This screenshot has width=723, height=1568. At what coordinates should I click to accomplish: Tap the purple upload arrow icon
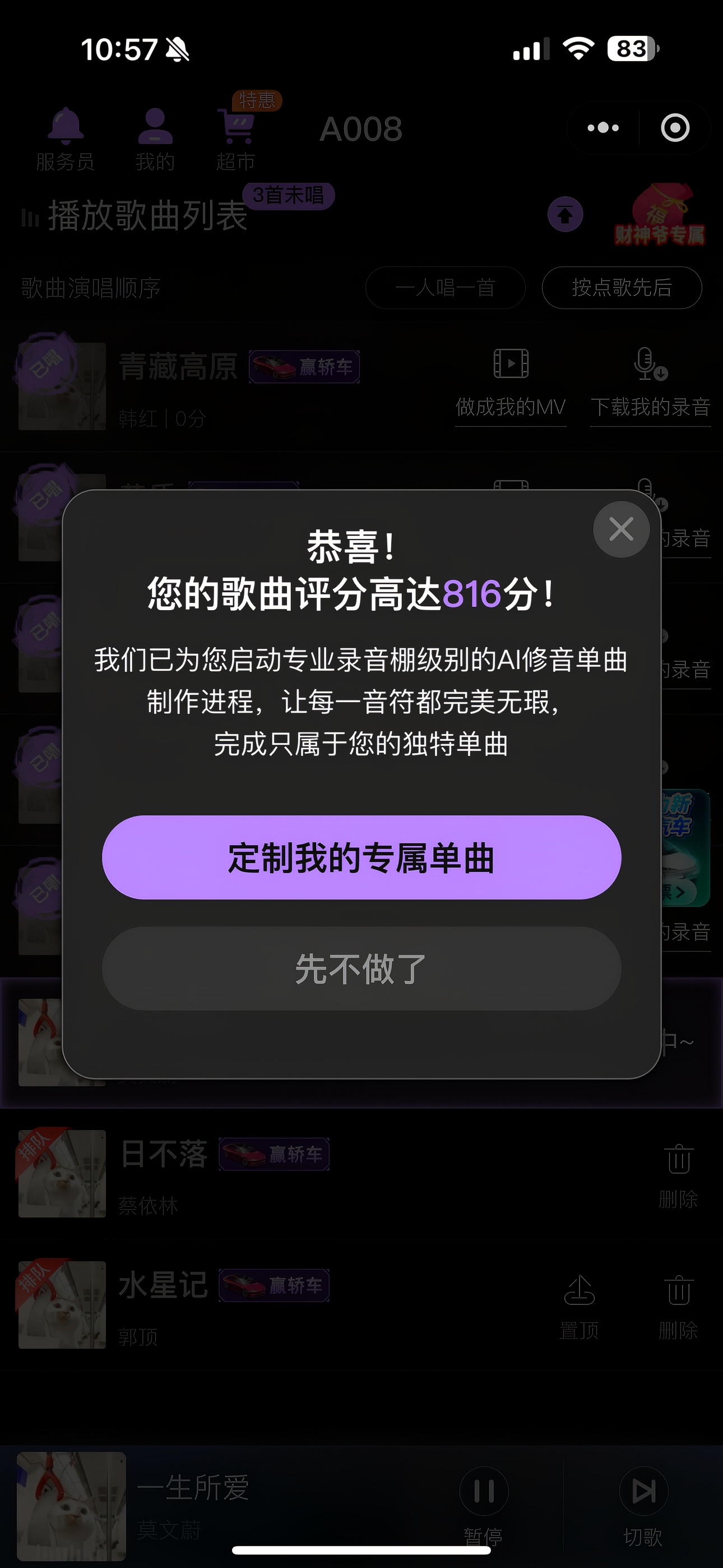565,214
